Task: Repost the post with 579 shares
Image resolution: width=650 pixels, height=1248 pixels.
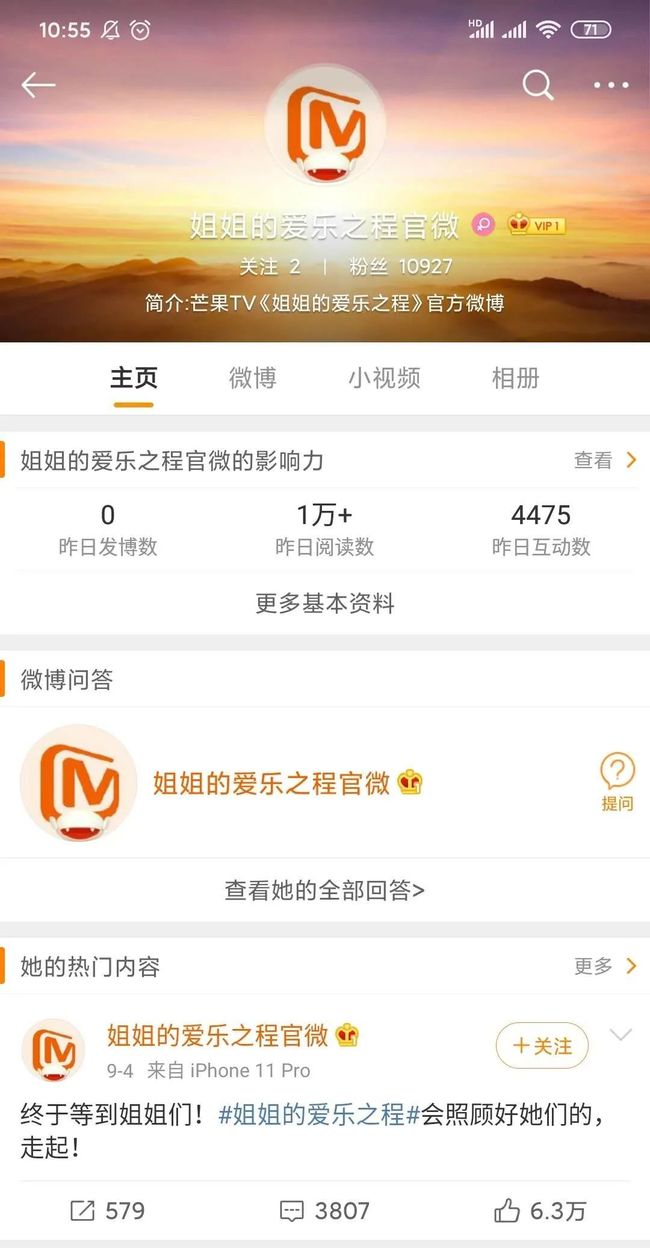Action: pyautogui.click(x=108, y=1211)
